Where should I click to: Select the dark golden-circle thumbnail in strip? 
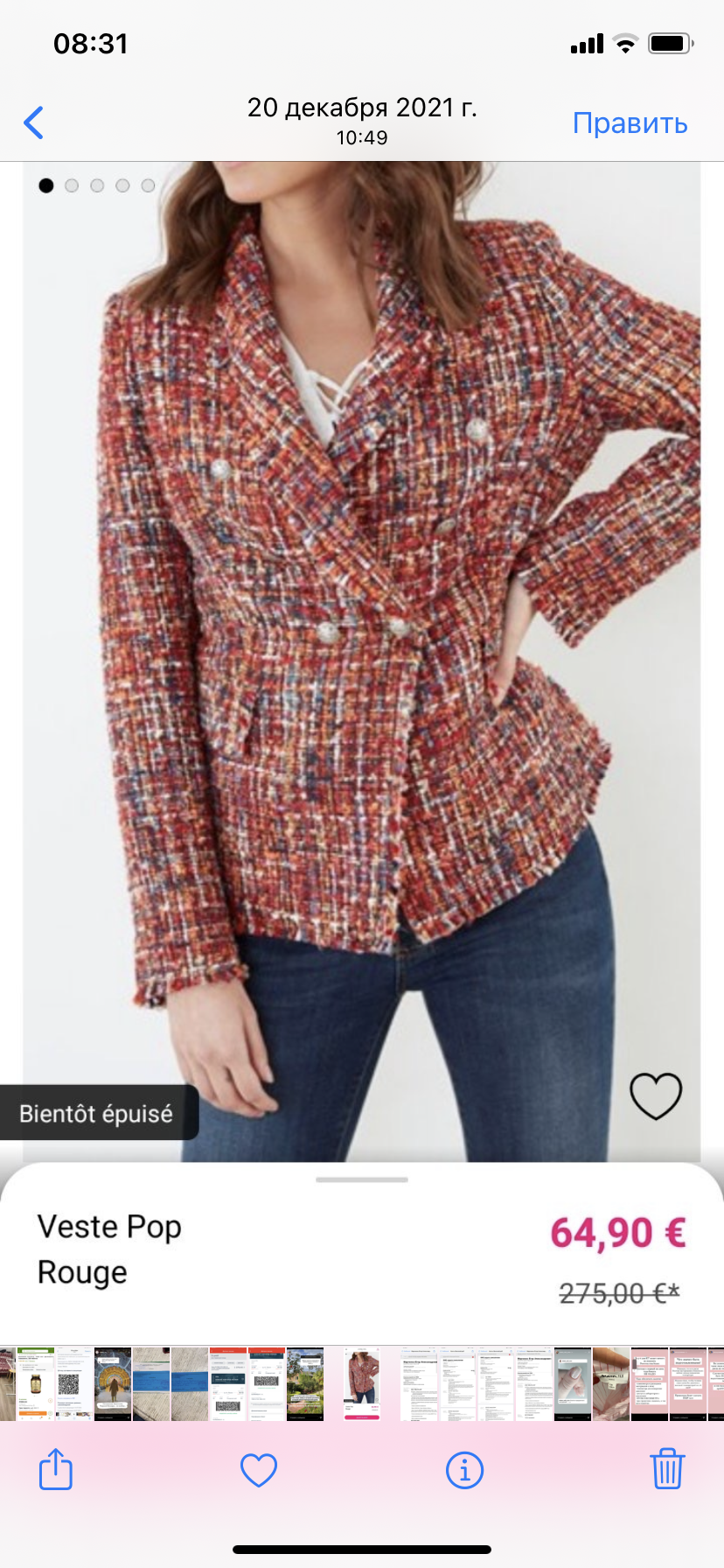point(113,1384)
